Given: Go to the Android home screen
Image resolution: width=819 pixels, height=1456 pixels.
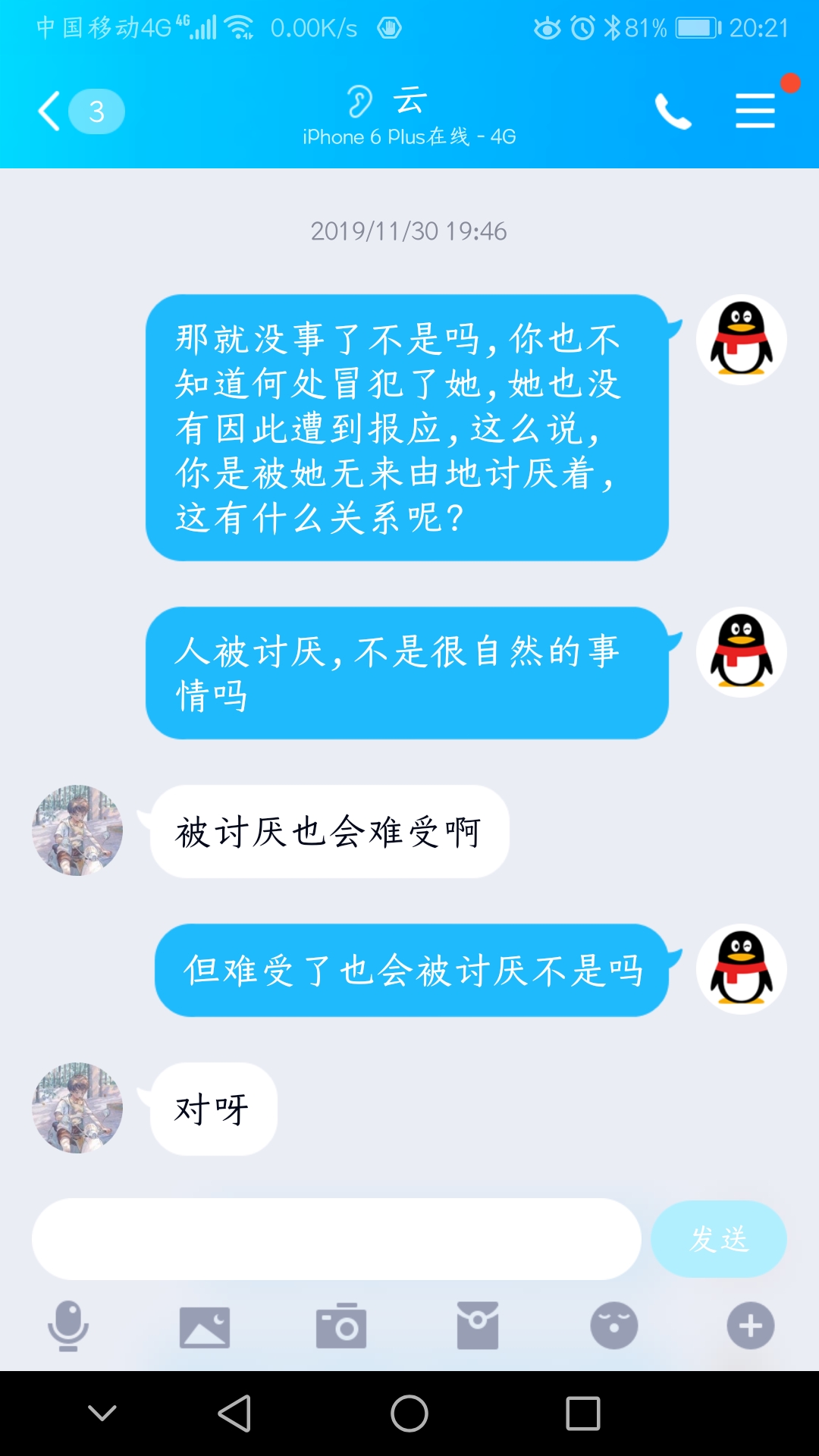Looking at the screenshot, I should (409, 1414).
